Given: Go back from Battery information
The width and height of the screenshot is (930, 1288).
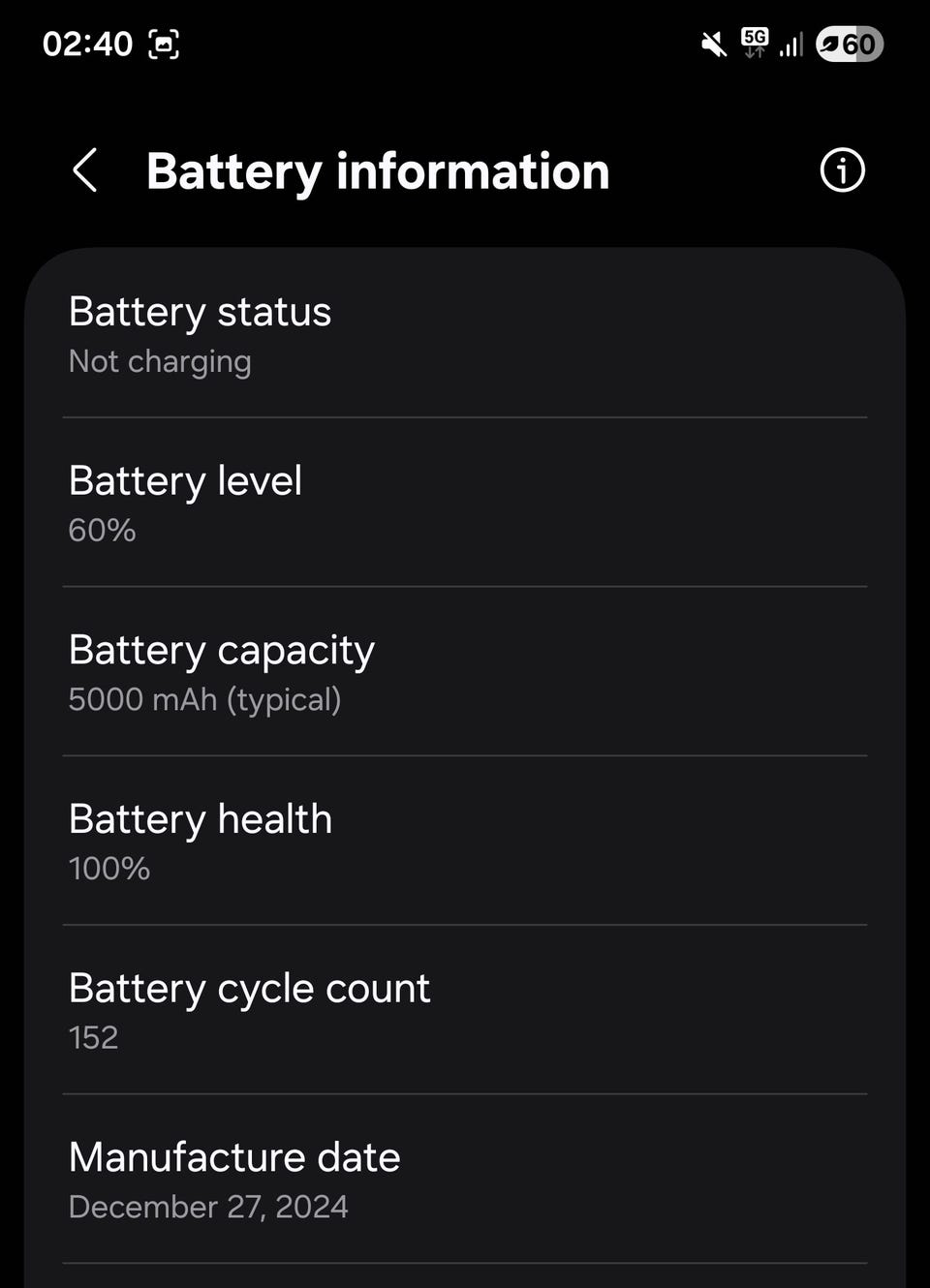Looking at the screenshot, I should (x=85, y=170).
